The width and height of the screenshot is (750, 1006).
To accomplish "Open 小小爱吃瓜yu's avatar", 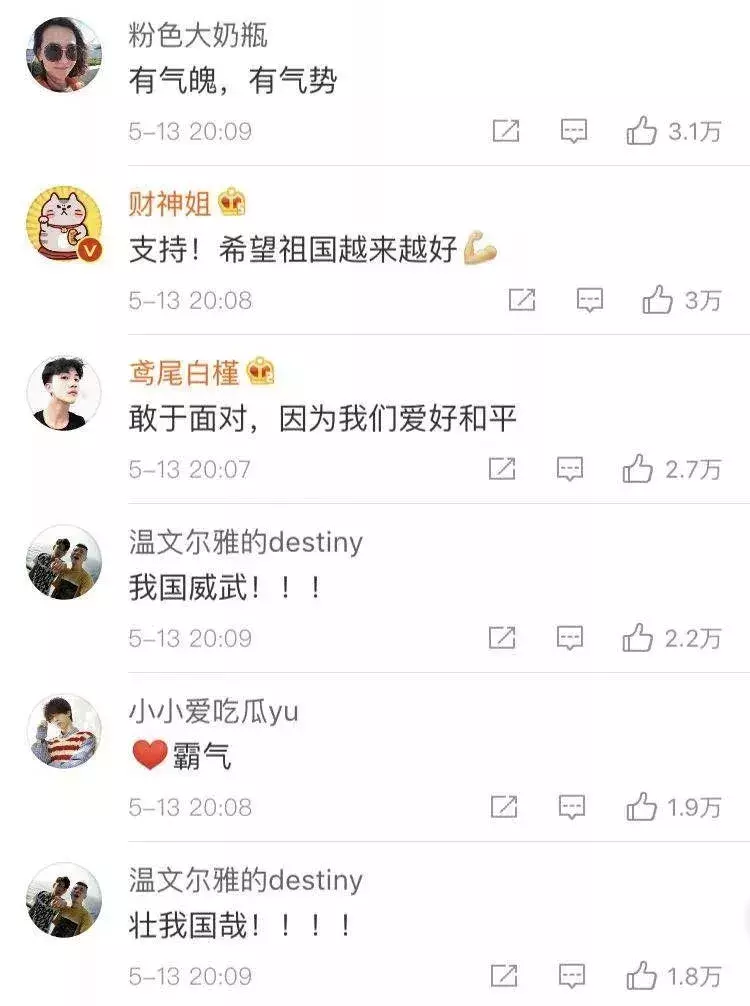I will [x=64, y=731].
